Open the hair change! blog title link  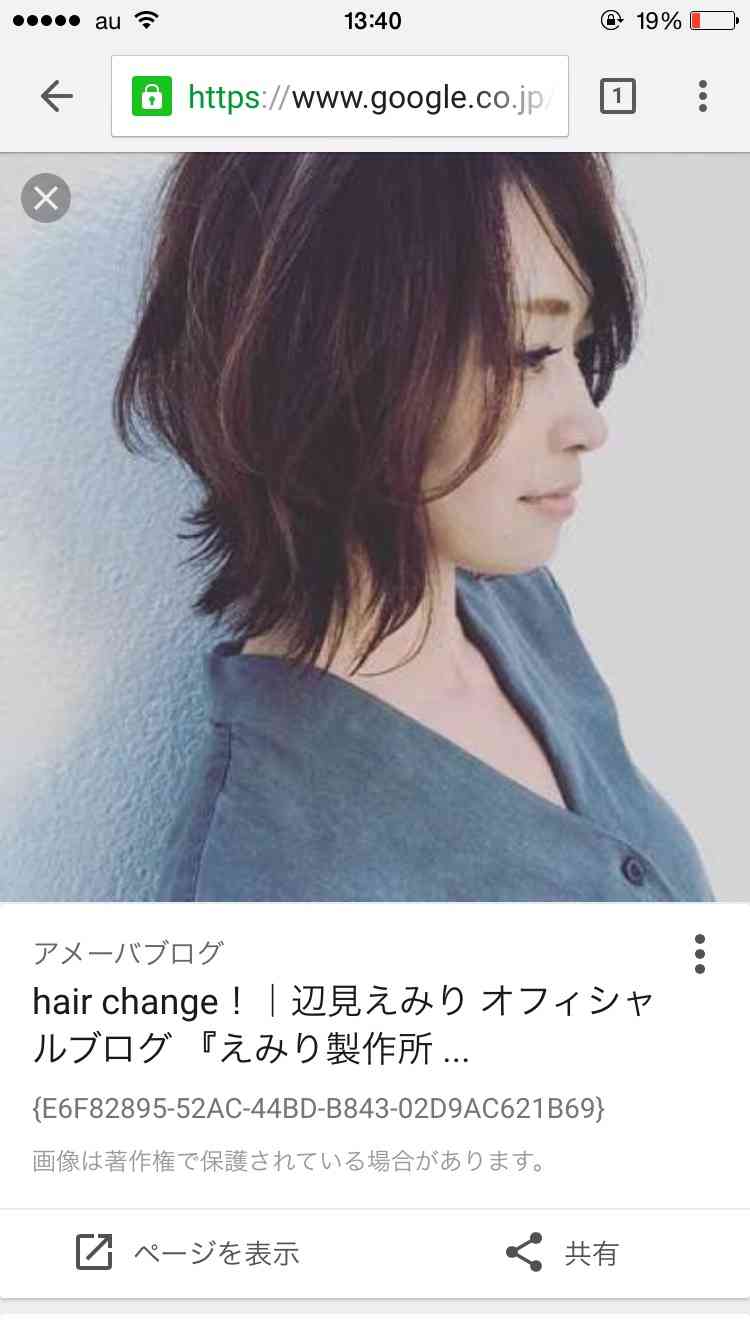pyautogui.click(x=345, y=1025)
